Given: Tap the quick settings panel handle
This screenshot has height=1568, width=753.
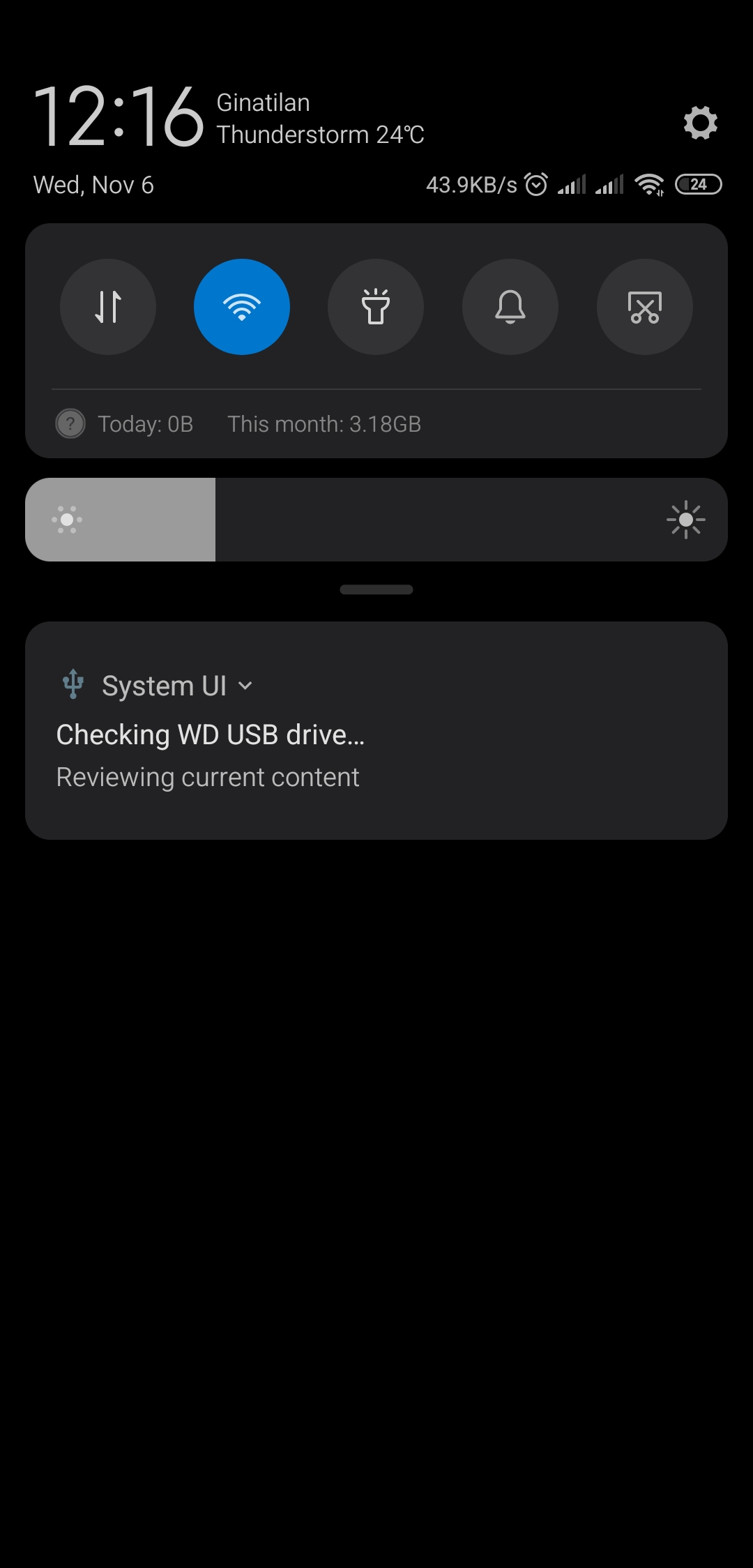Looking at the screenshot, I should tap(376, 589).
